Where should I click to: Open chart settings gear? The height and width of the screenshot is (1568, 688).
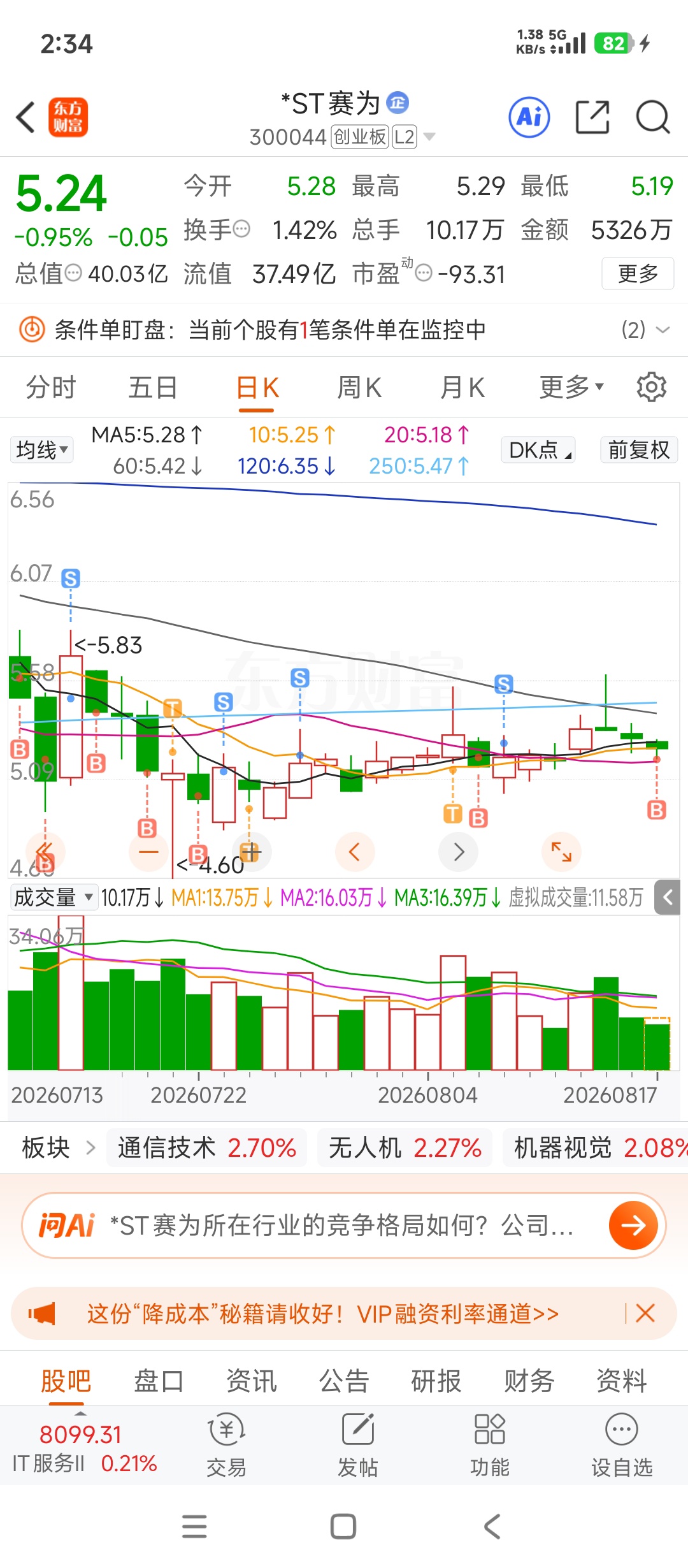[652, 387]
